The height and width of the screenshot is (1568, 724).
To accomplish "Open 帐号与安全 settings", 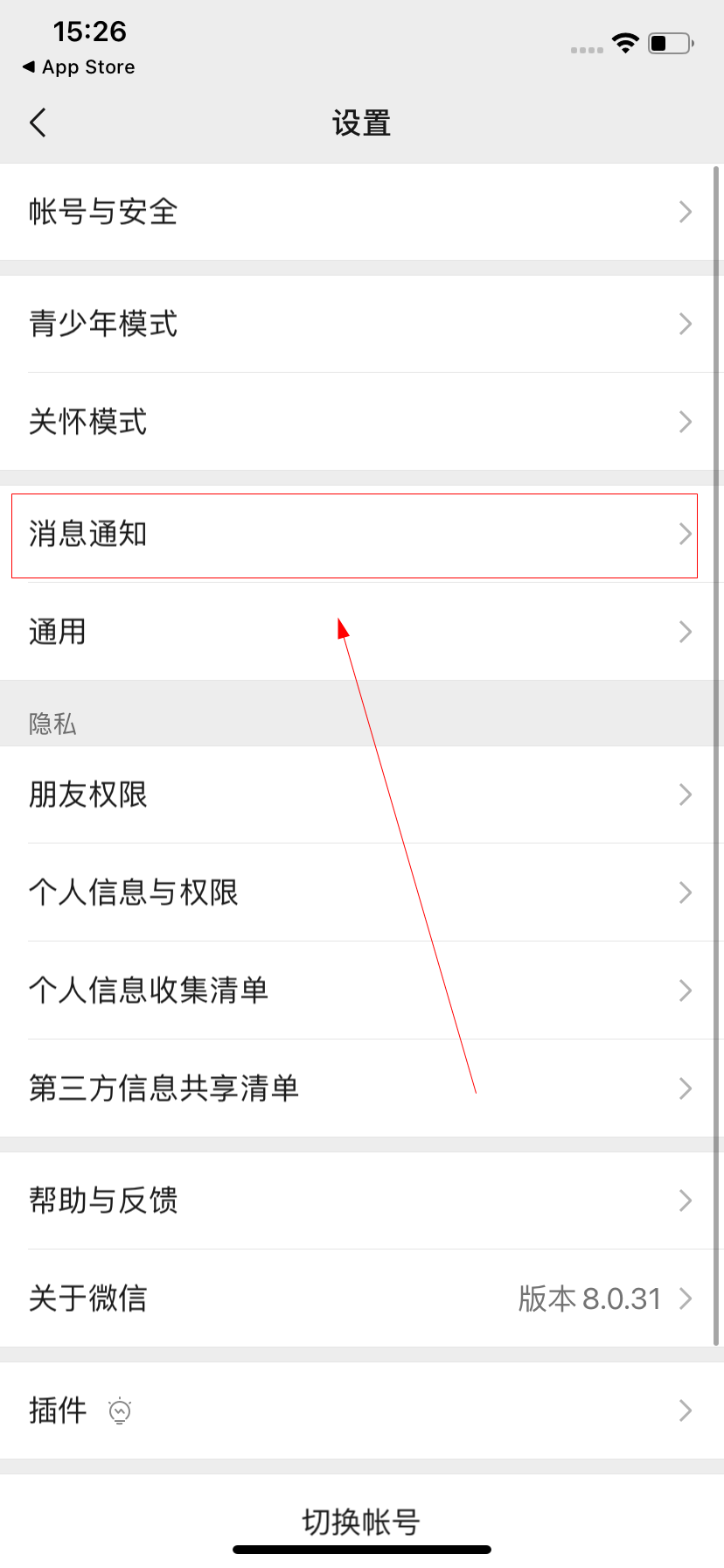I will pos(362,212).
